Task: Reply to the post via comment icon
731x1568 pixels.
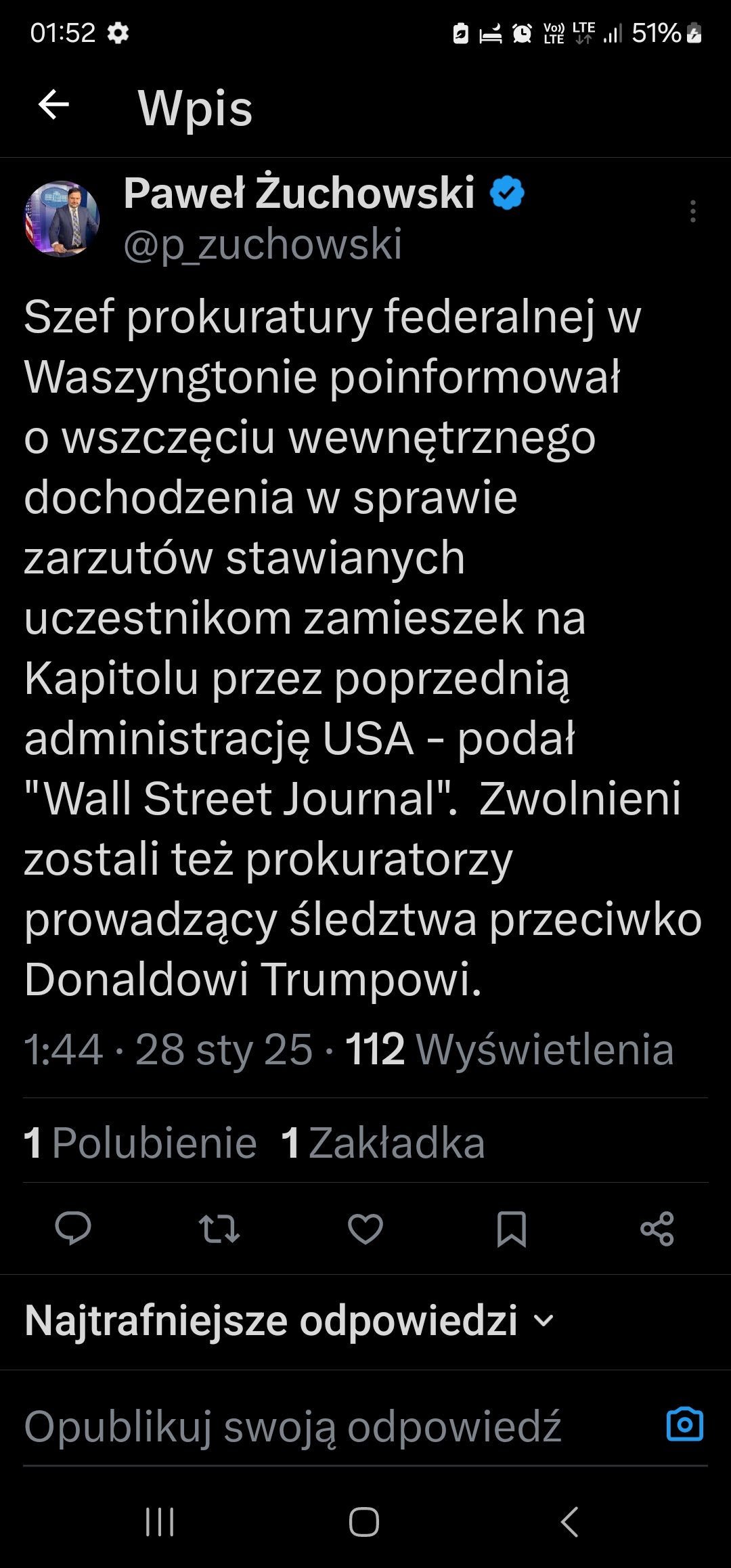Action: point(73,1228)
